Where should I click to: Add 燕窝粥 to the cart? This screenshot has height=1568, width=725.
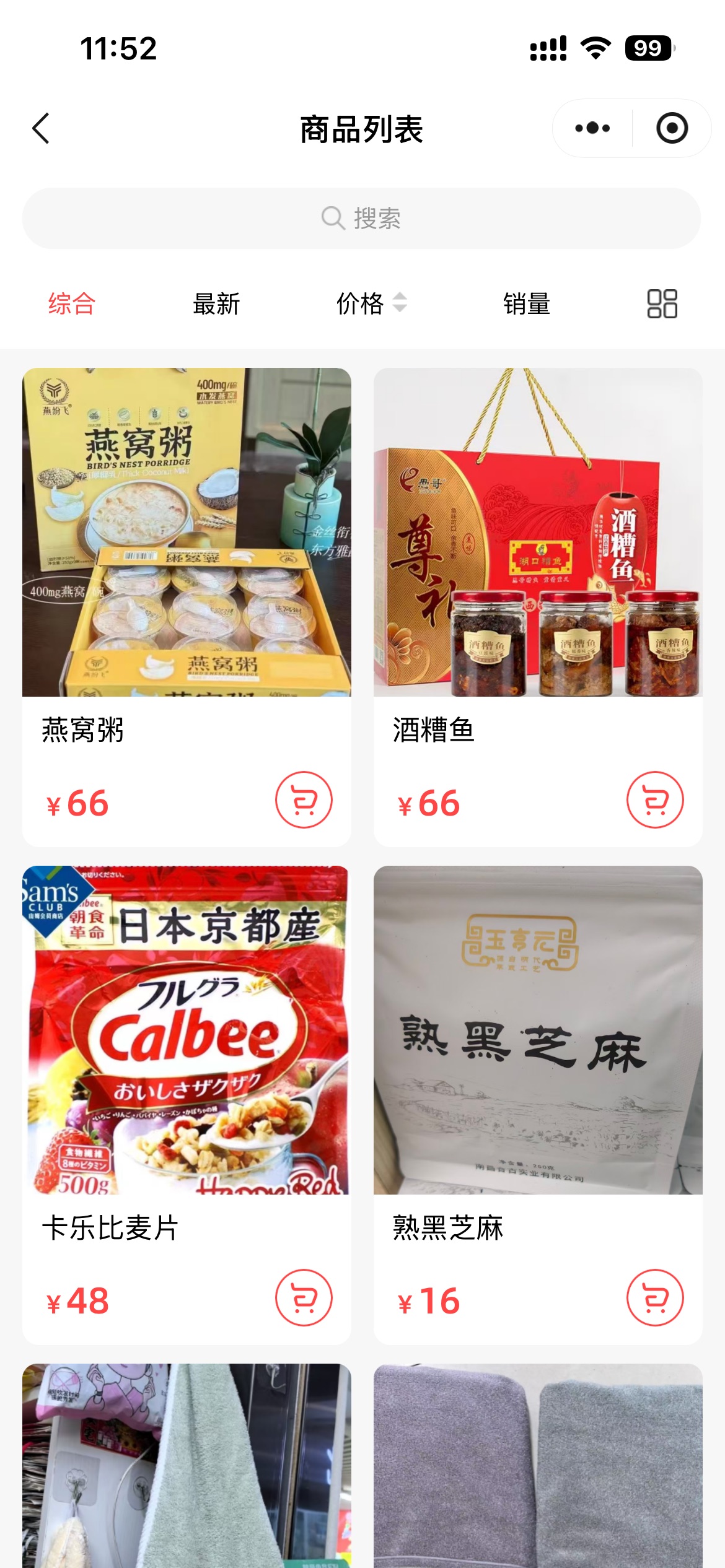[304, 799]
